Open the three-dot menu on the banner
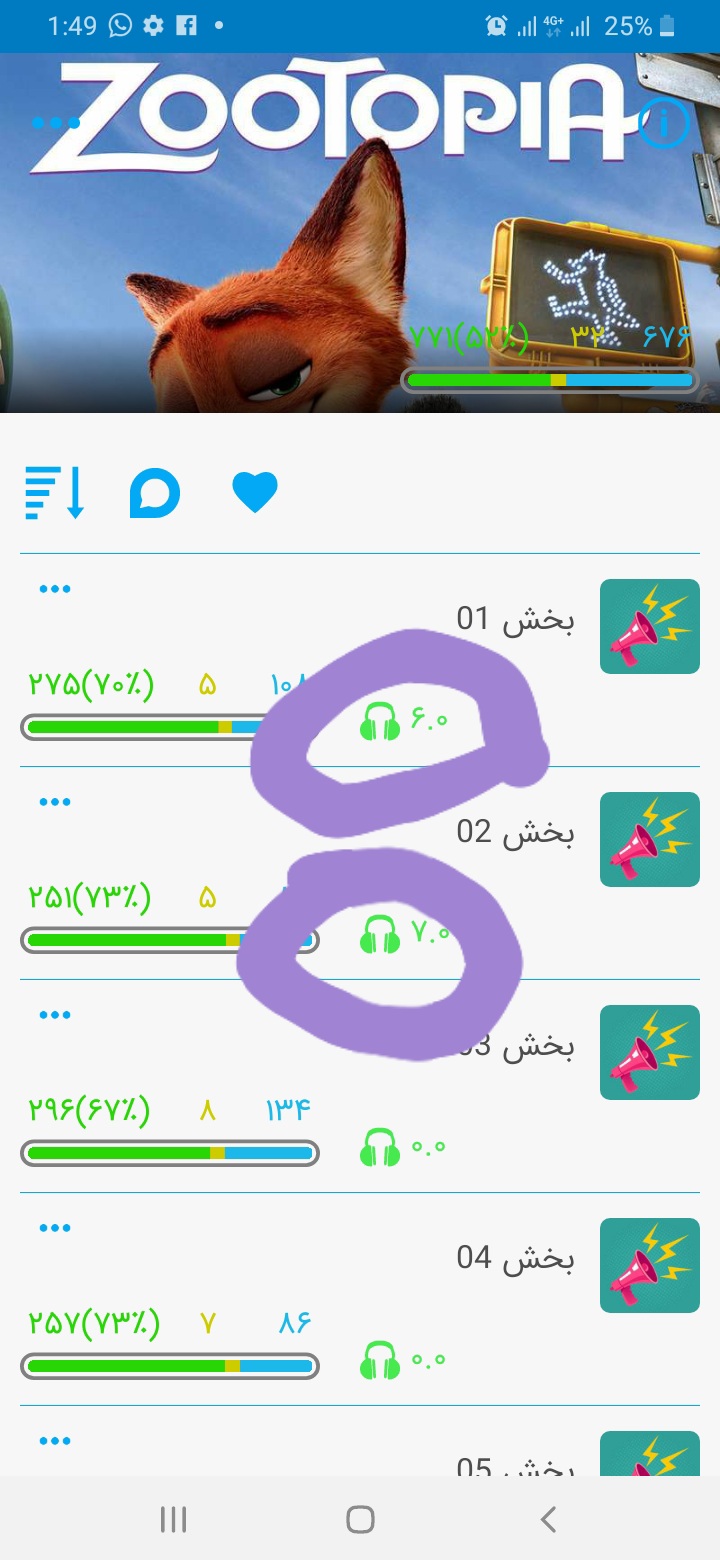Screen dimensions: 720x1560 click(x=55, y=123)
